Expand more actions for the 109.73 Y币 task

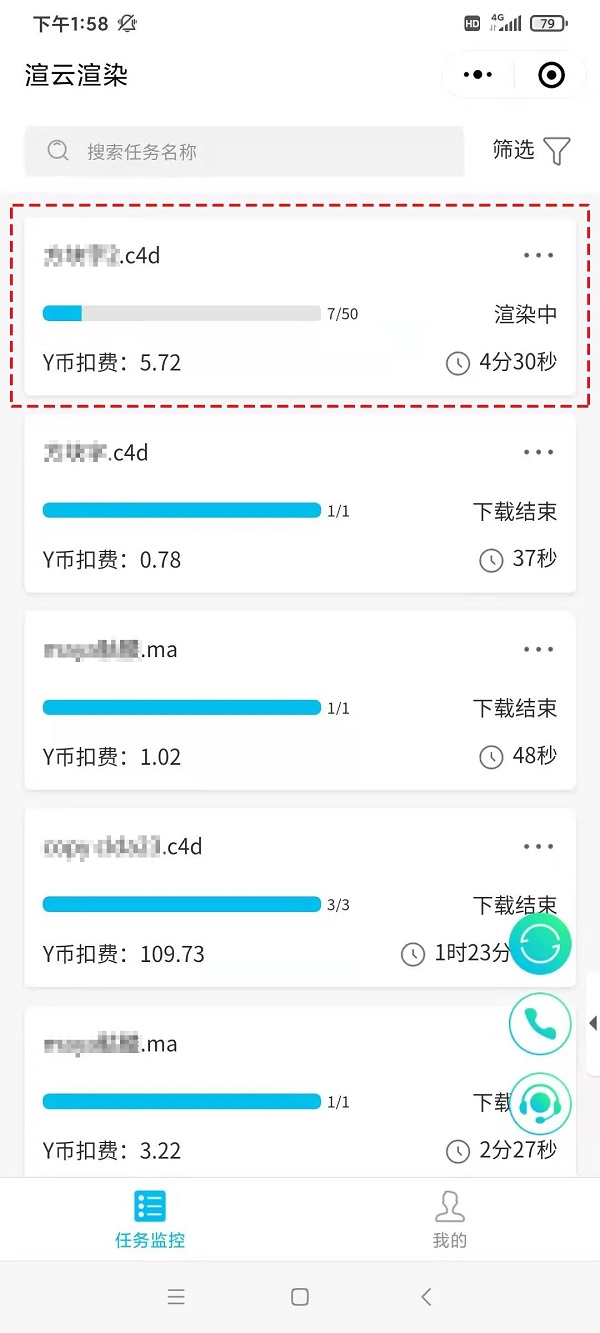point(538,847)
